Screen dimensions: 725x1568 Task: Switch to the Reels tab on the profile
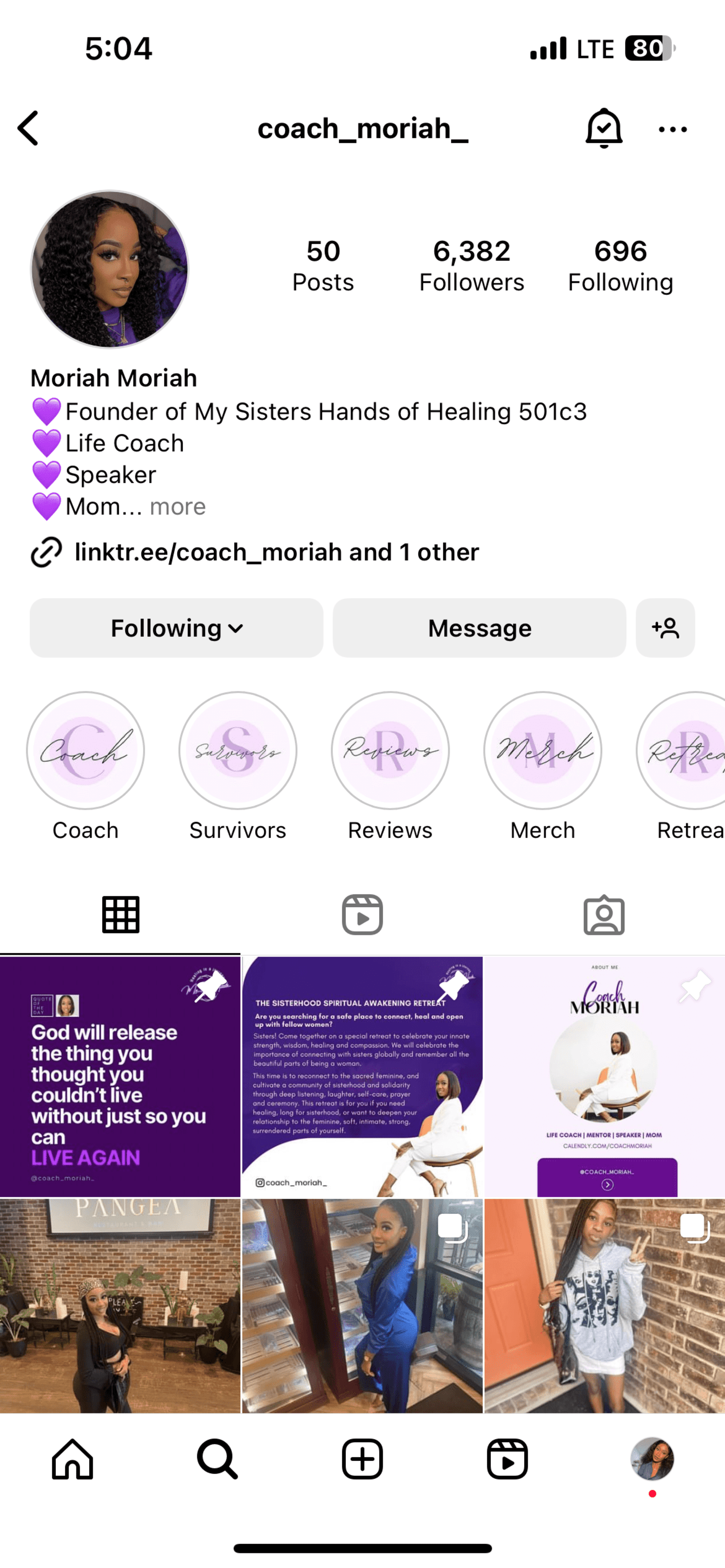362,914
